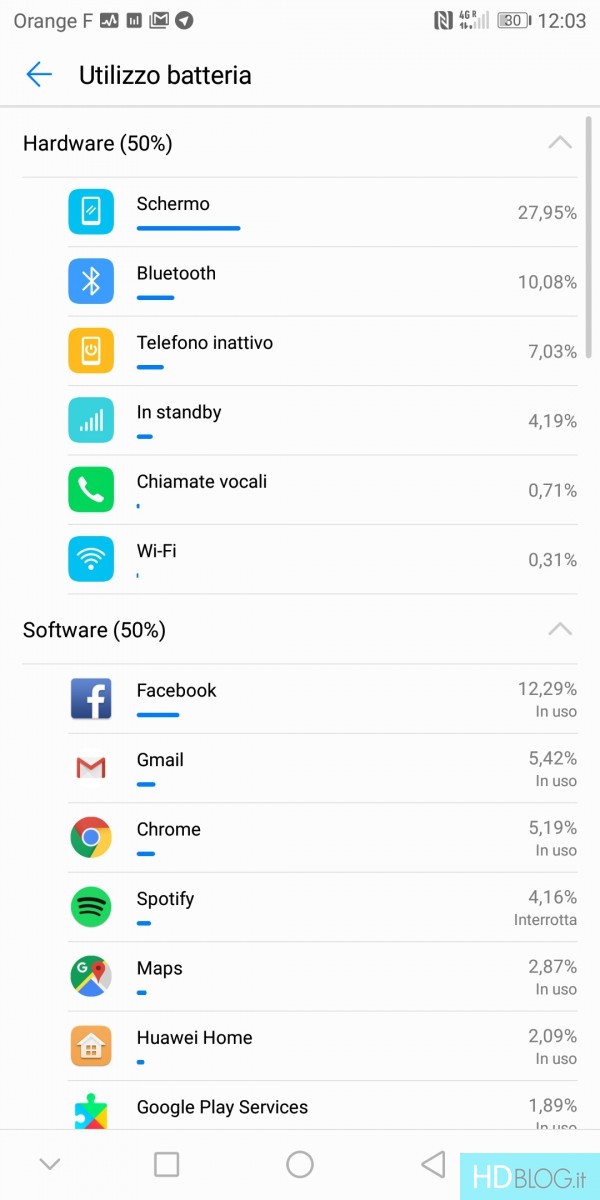Open recent apps with the square button
The image size is (600, 1200).
click(167, 1164)
